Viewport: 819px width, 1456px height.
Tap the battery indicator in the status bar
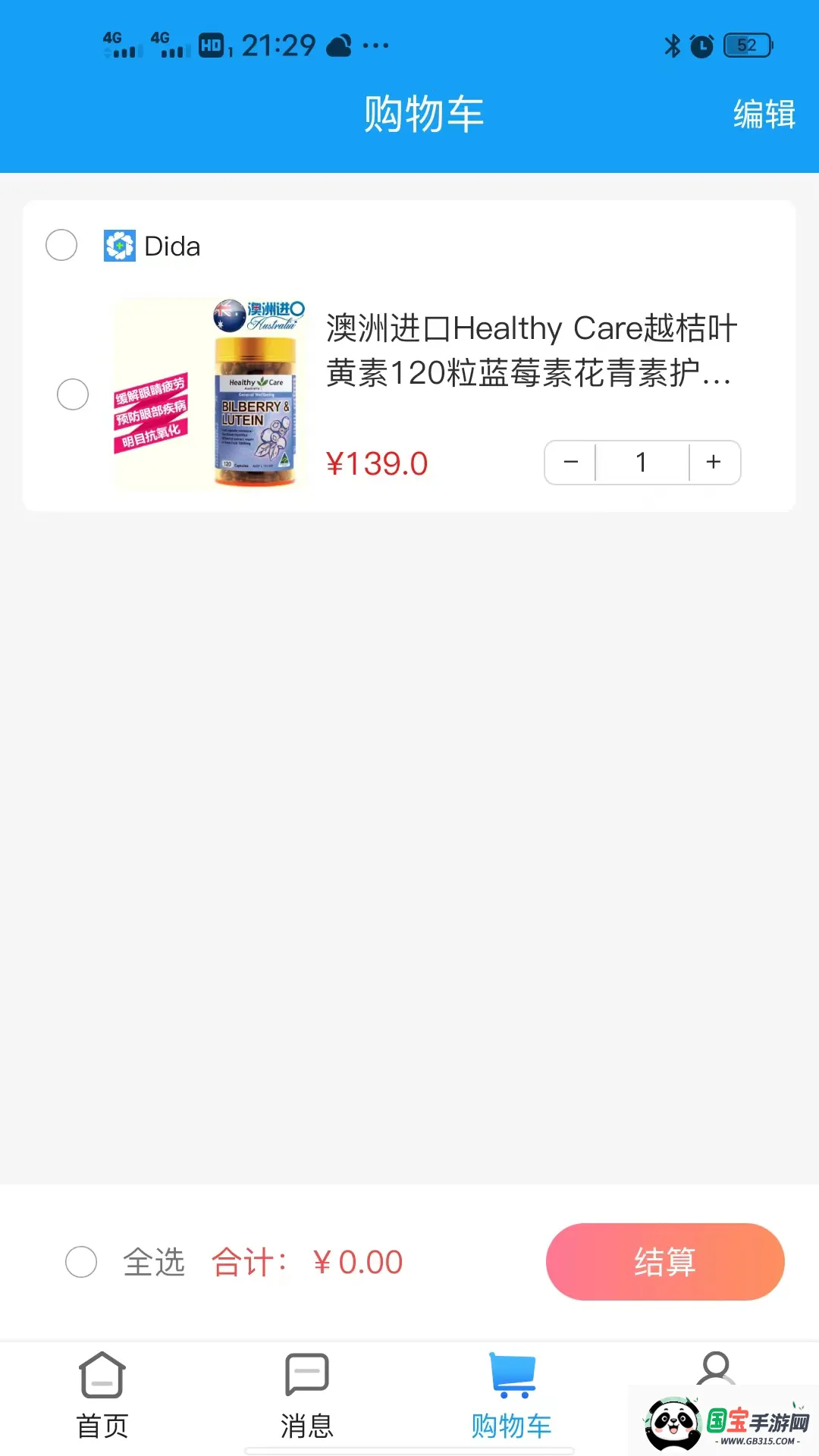coord(745,45)
